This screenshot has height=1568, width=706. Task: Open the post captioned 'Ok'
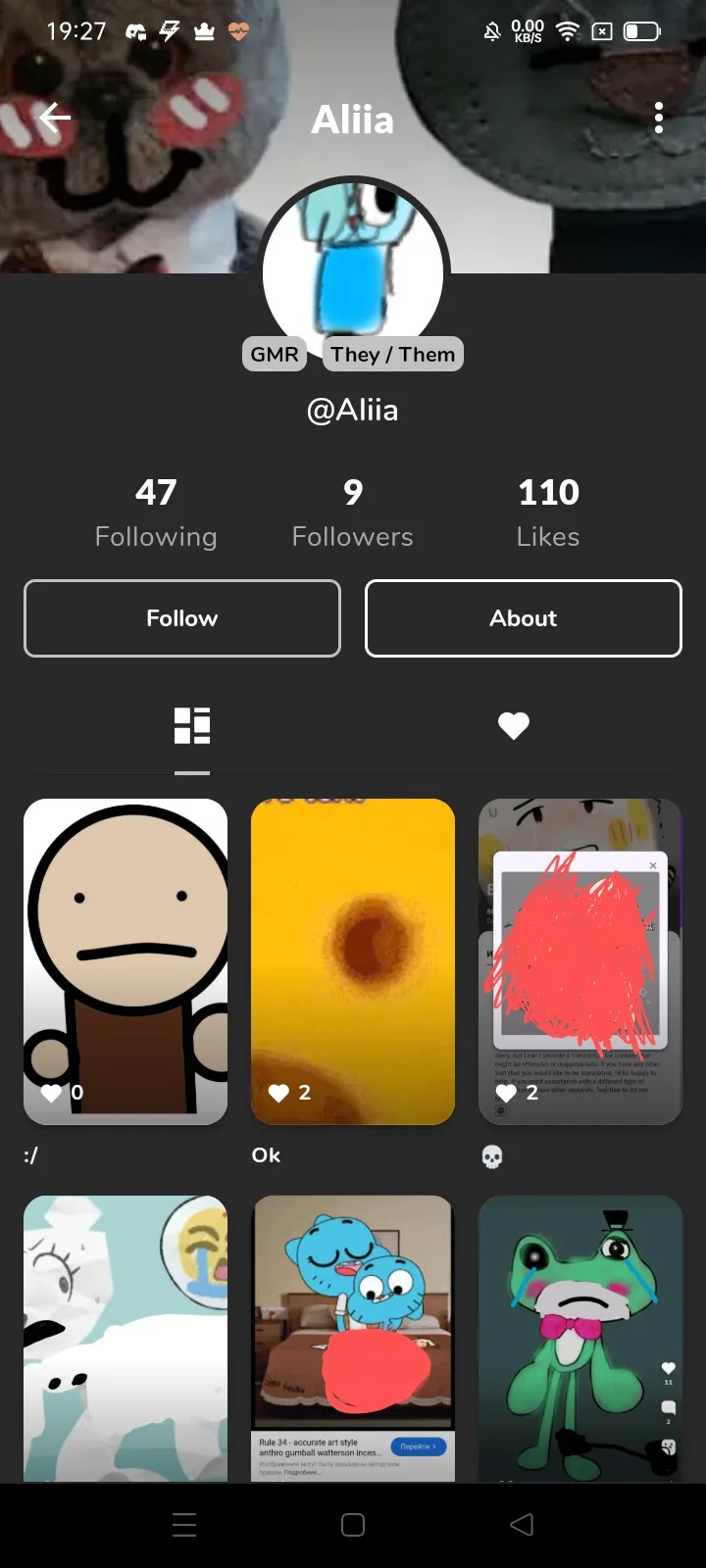pos(353,960)
